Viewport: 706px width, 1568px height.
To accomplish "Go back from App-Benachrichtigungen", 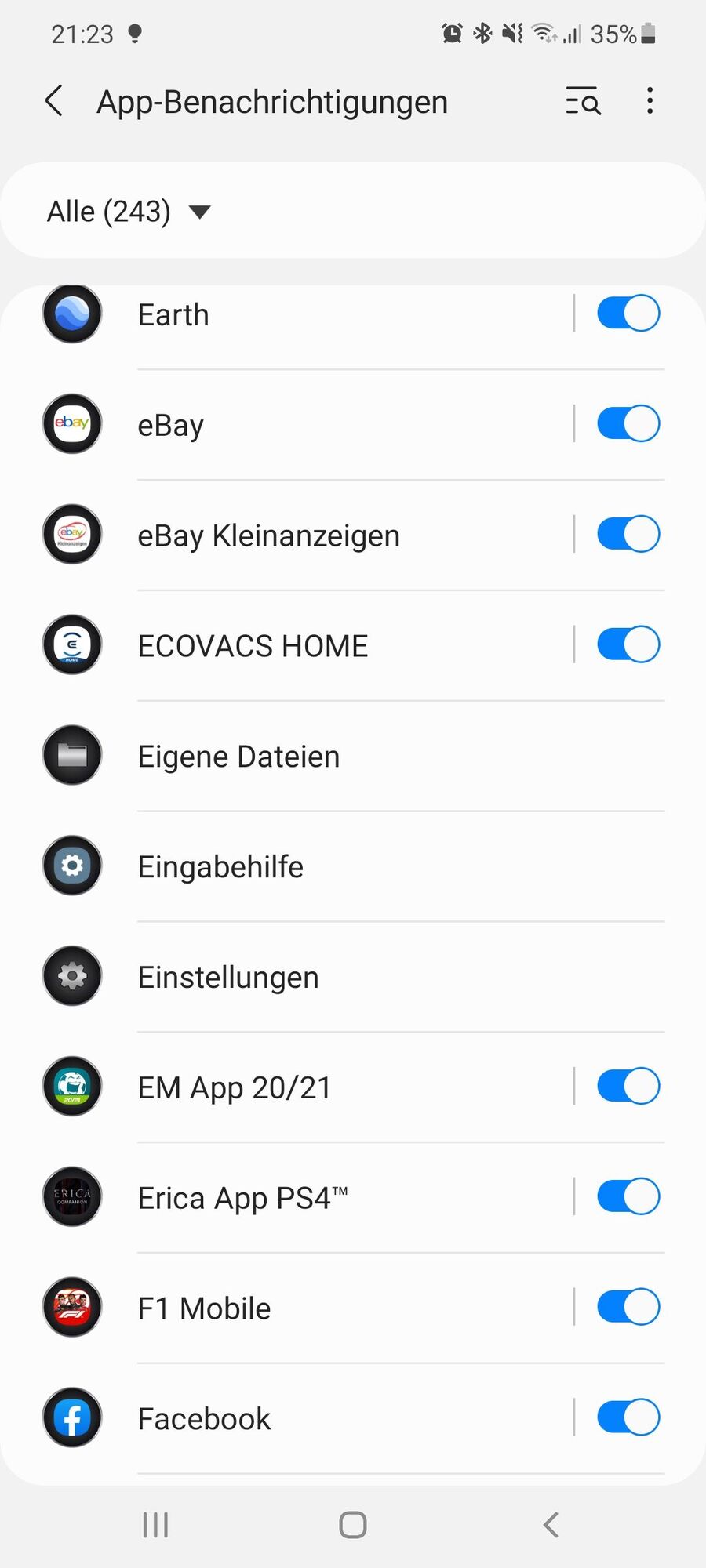I will (54, 102).
